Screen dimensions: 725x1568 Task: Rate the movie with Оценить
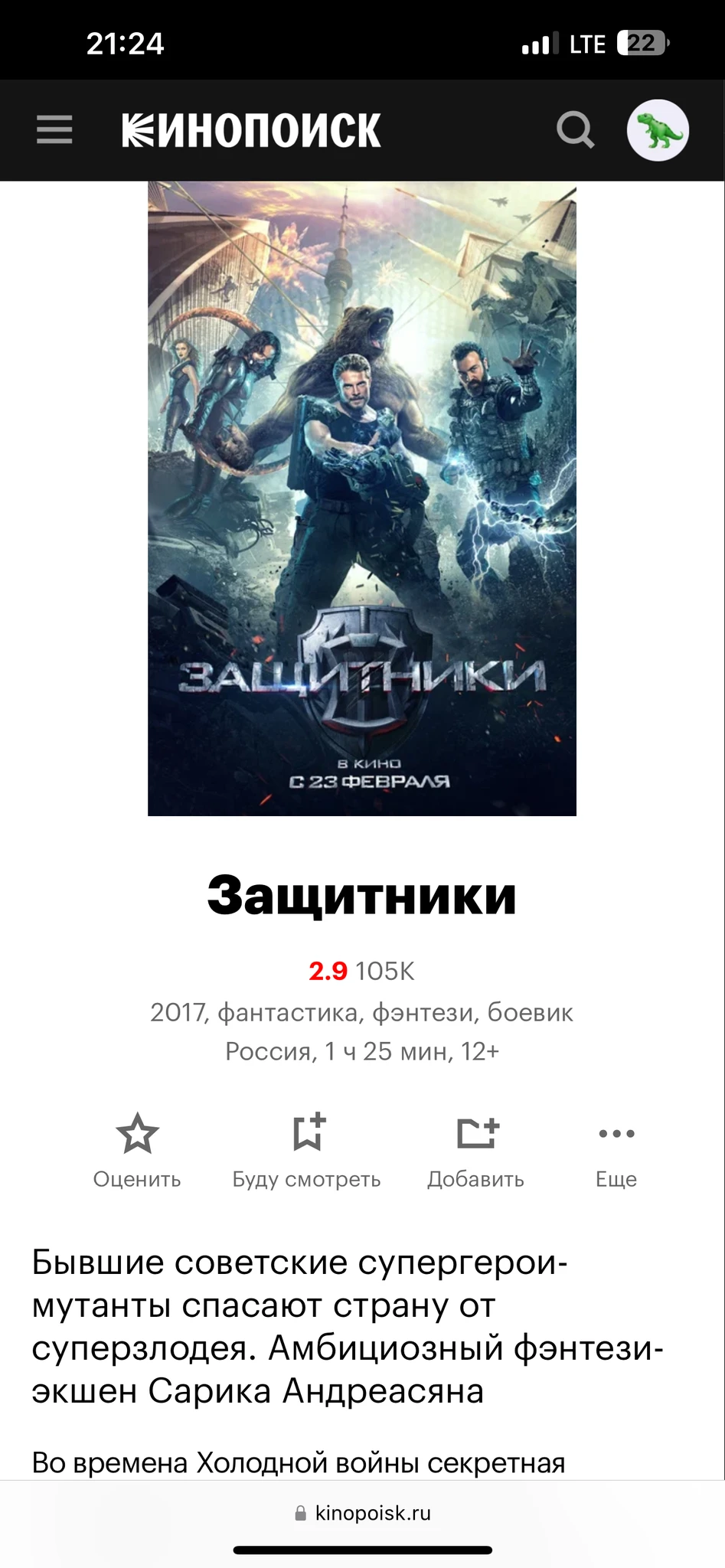click(137, 1151)
